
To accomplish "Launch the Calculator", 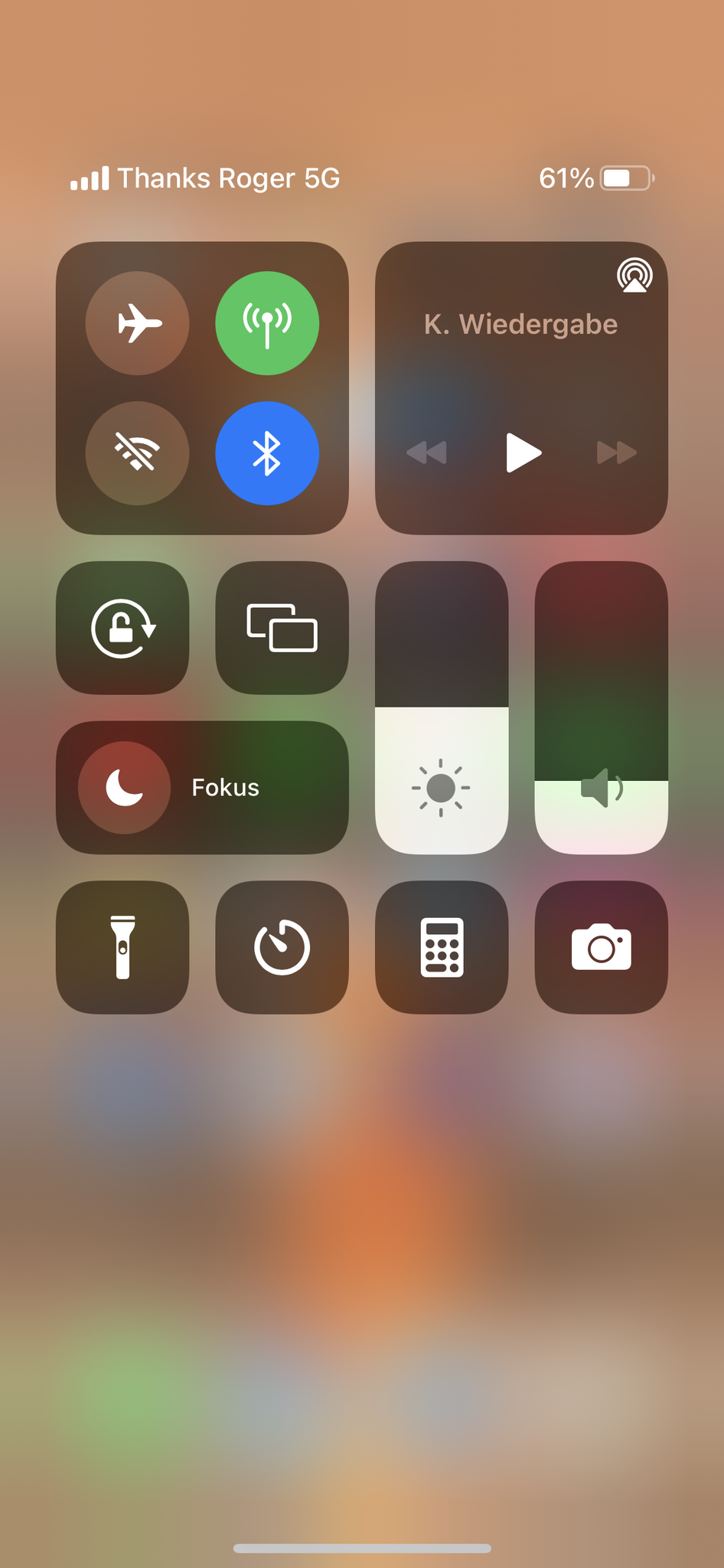I will pos(442,947).
